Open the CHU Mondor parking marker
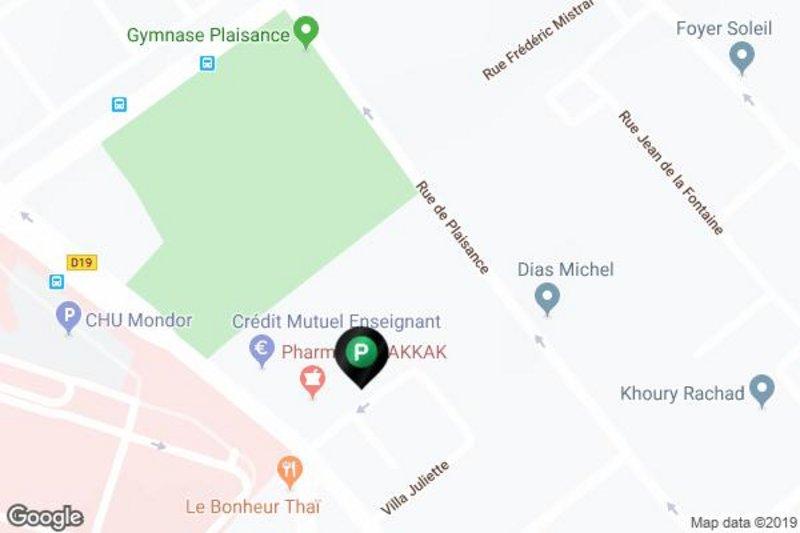The height and width of the screenshot is (533, 800). tap(69, 319)
